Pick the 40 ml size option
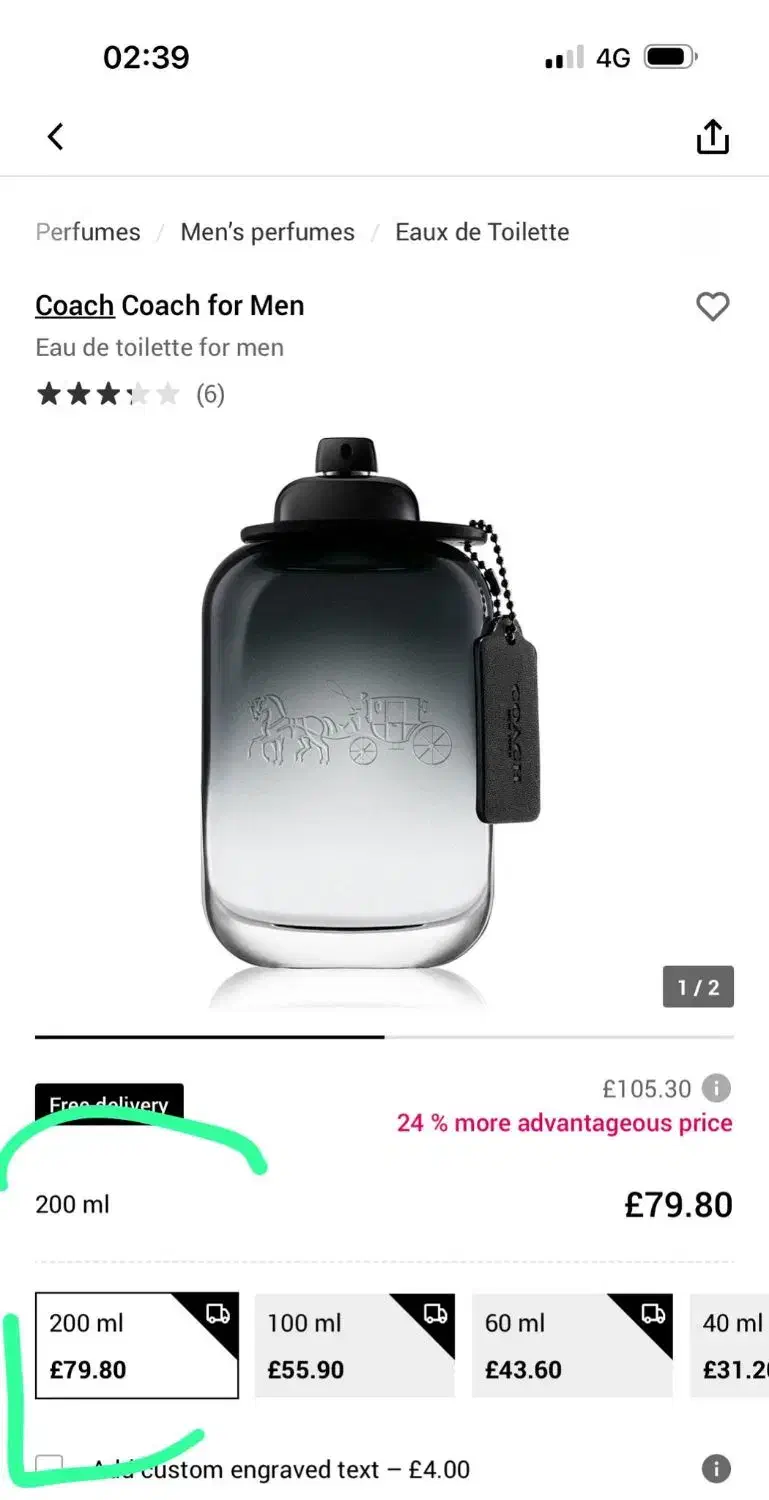This screenshot has width=769, height=1500. coord(731,1345)
